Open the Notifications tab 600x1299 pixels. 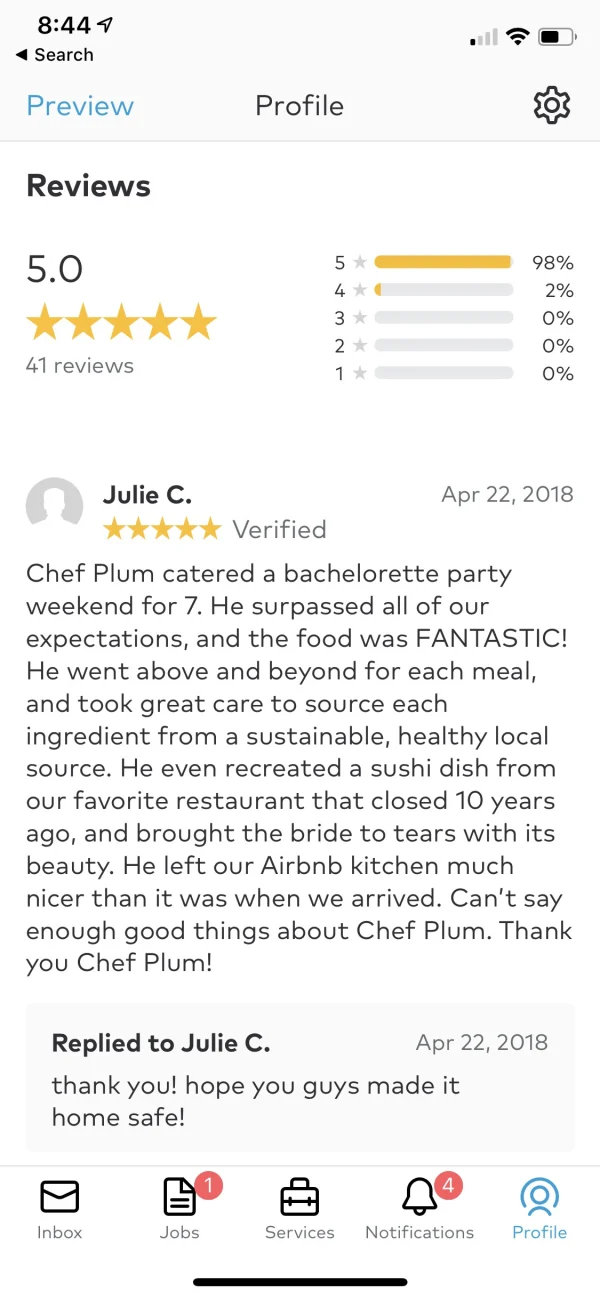coord(419,1208)
